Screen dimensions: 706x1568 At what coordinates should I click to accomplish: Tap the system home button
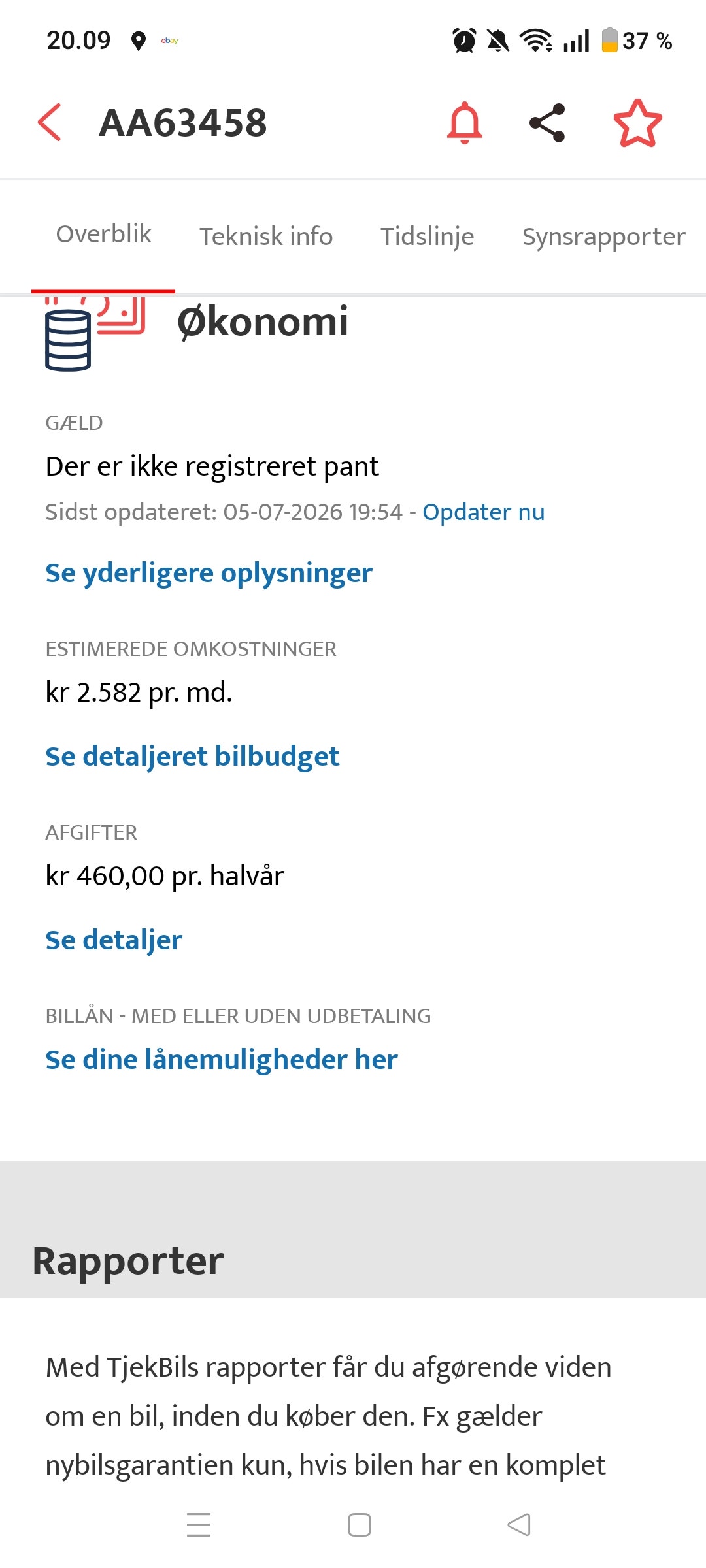[x=360, y=1525]
